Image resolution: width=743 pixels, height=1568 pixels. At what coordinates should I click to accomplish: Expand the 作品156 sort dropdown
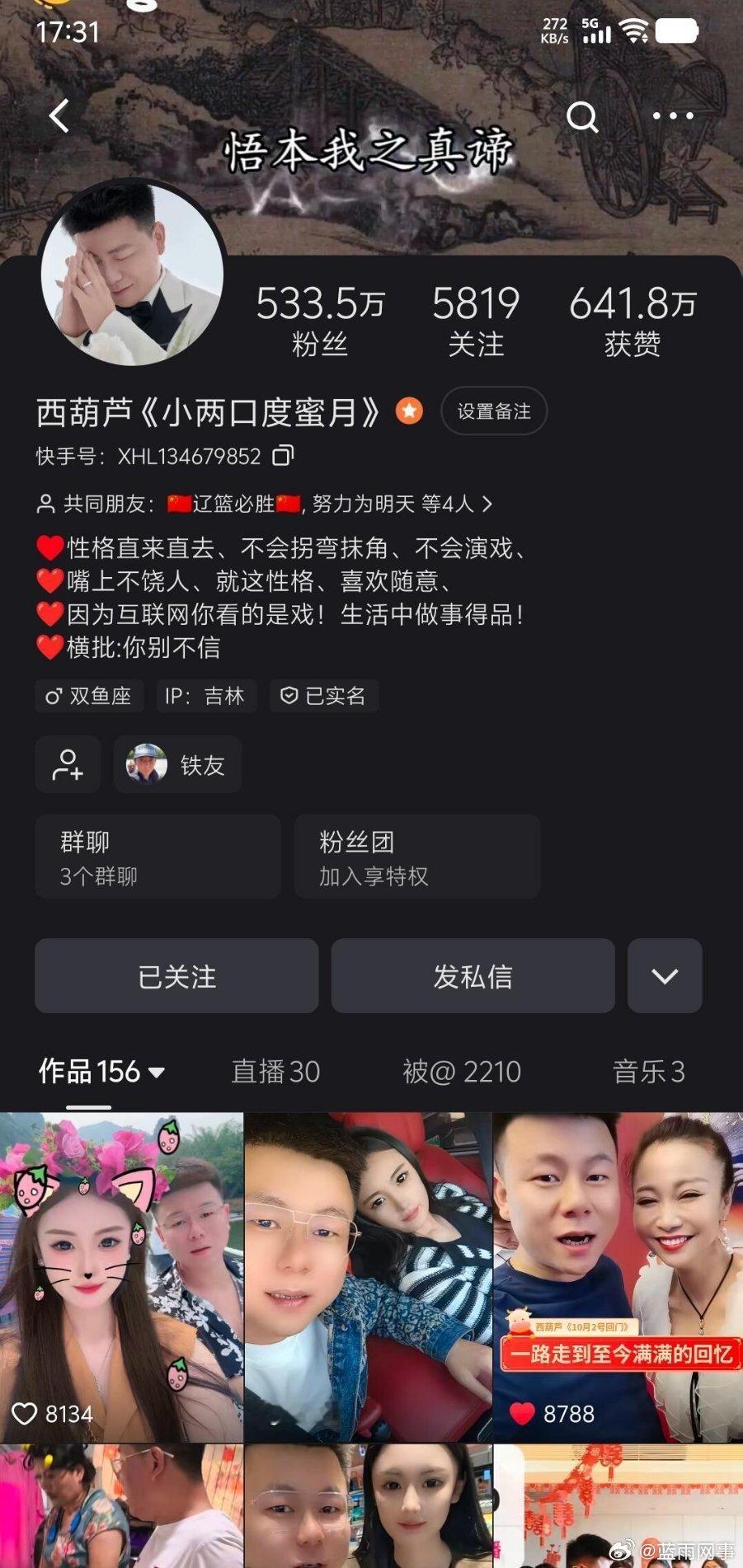click(156, 1072)
